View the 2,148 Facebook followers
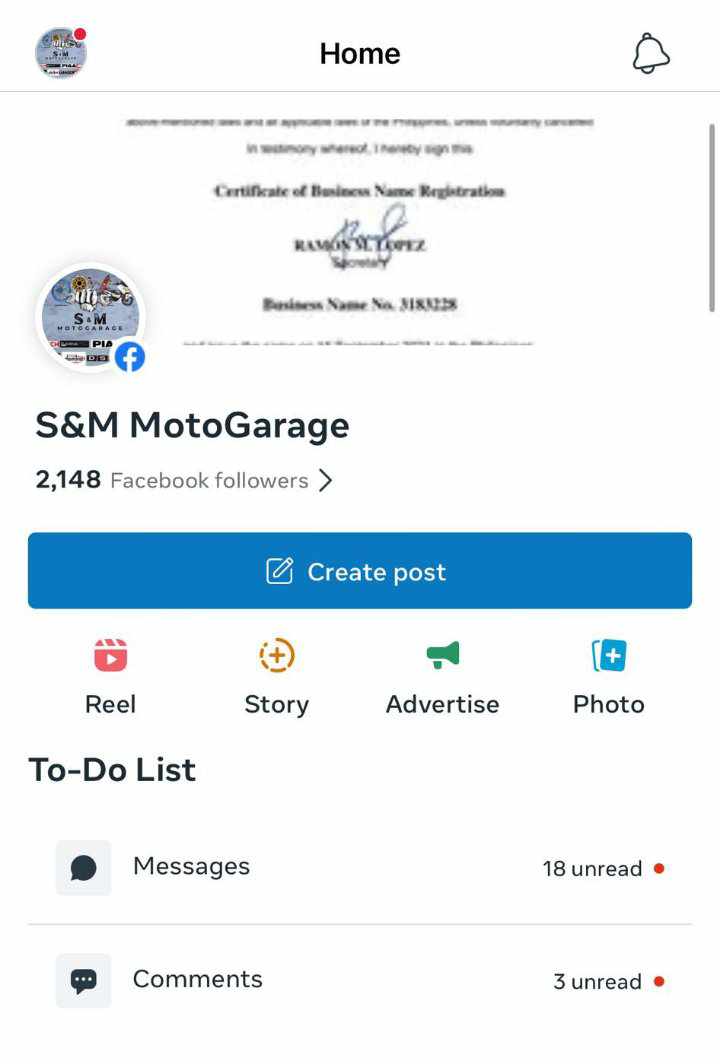 point(184,481)
